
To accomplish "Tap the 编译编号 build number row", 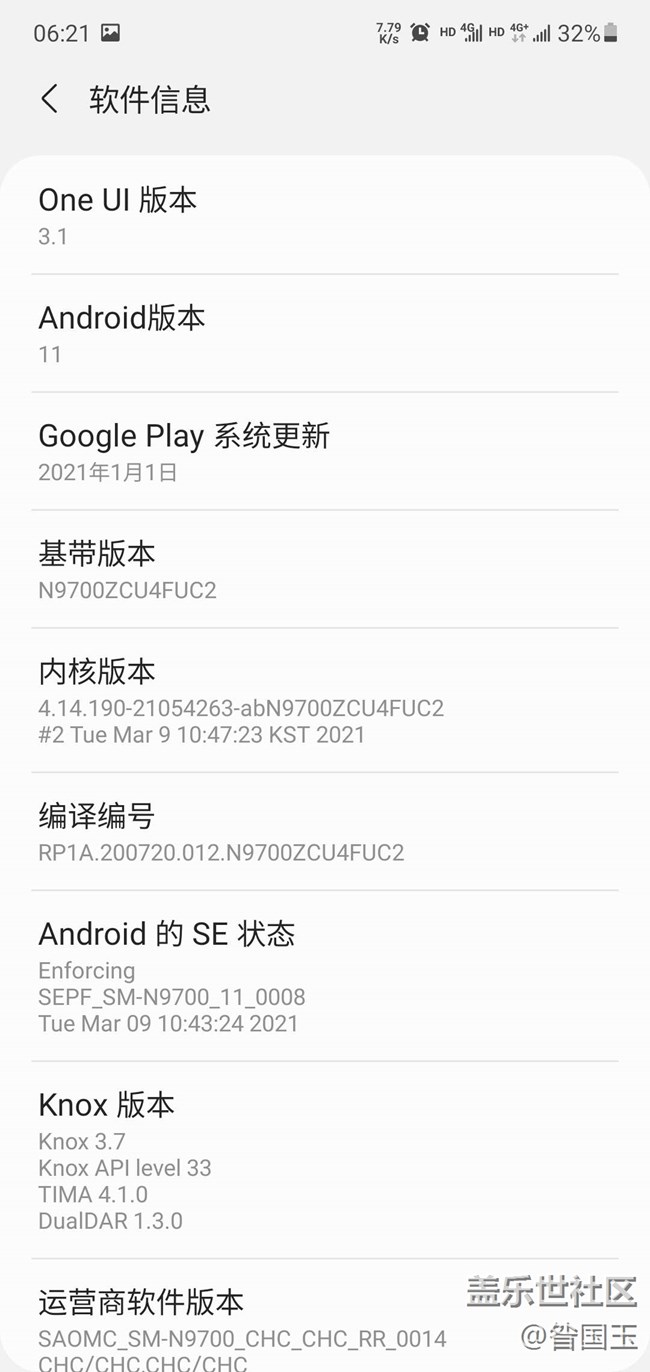I will pyautogui.click(x=324, y=833).
